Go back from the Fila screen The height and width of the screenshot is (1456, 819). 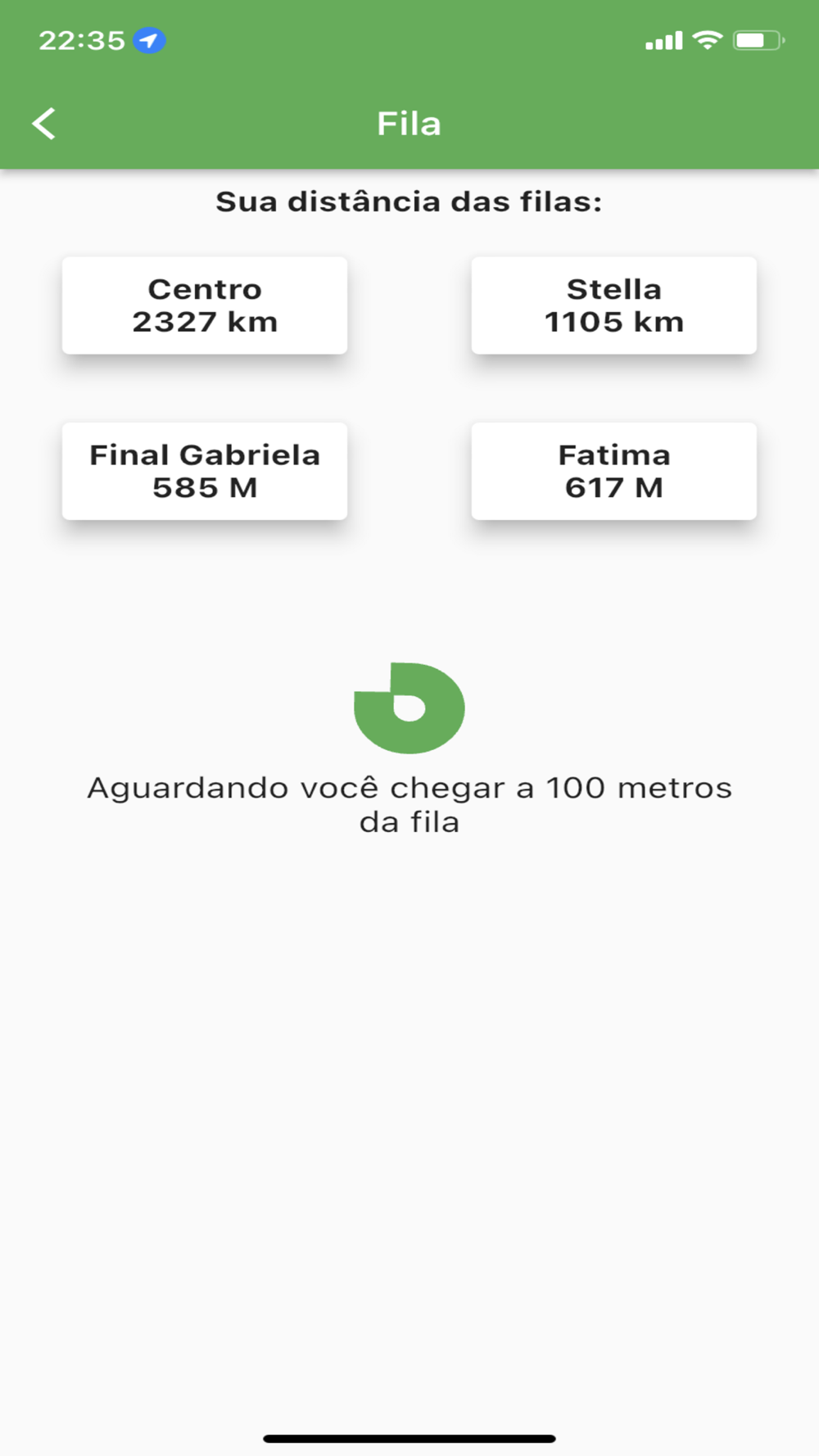pyautogui.click(x=44, y=124)
